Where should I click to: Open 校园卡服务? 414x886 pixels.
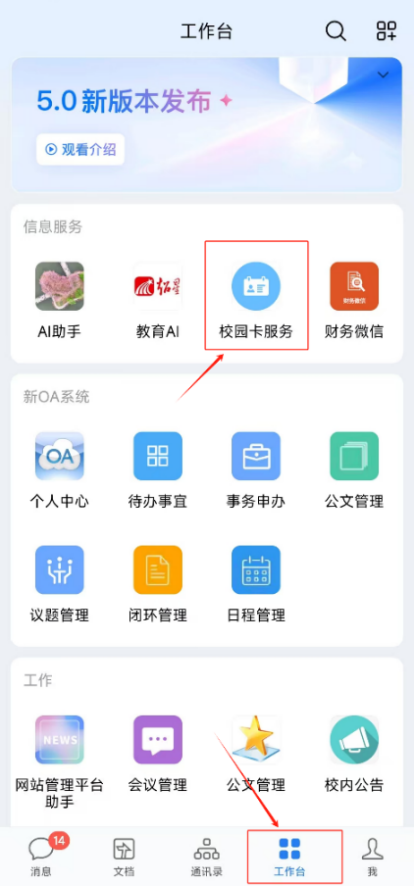click(256, 300)
